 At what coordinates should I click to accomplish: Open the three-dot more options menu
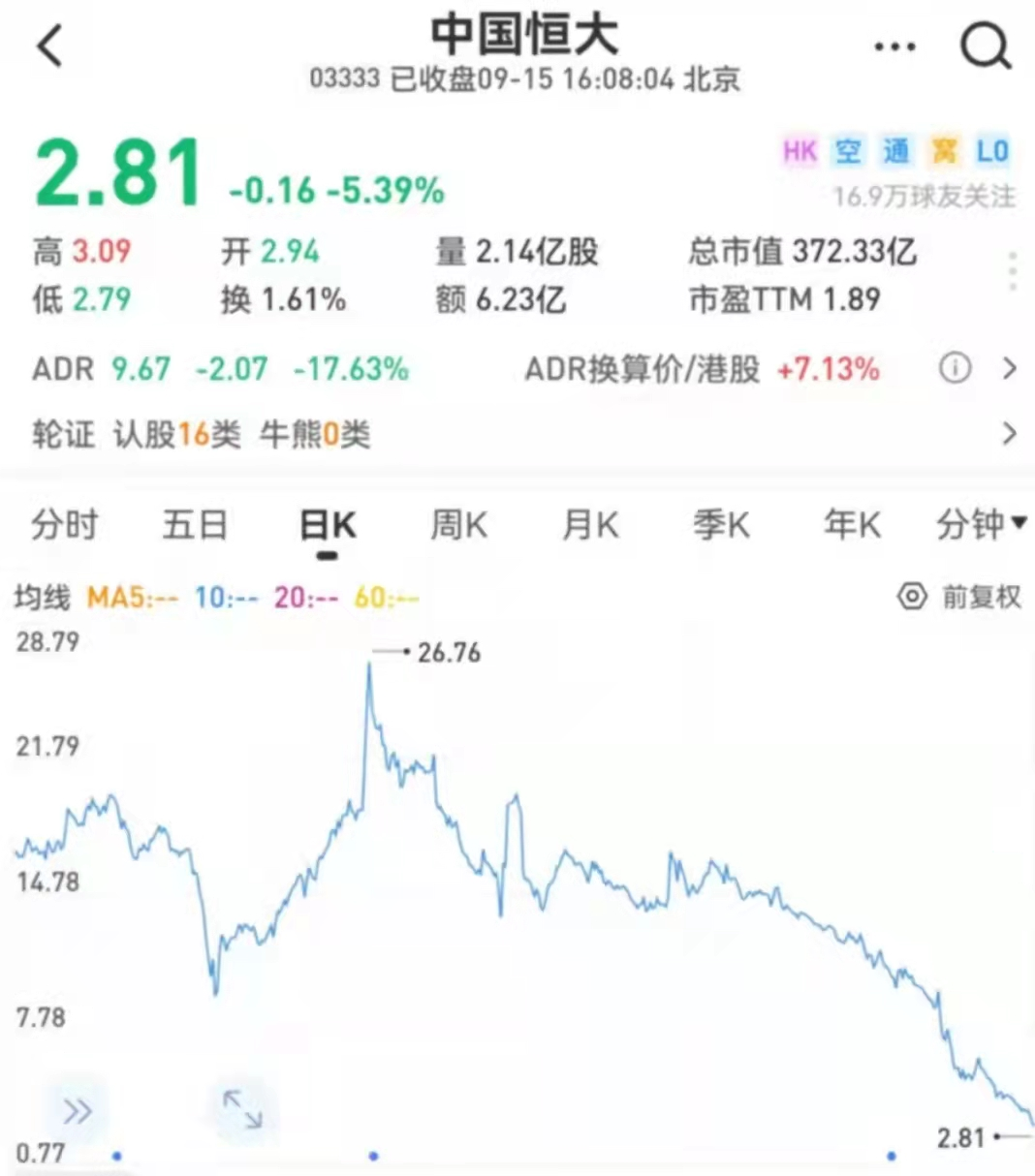[894, 46]
